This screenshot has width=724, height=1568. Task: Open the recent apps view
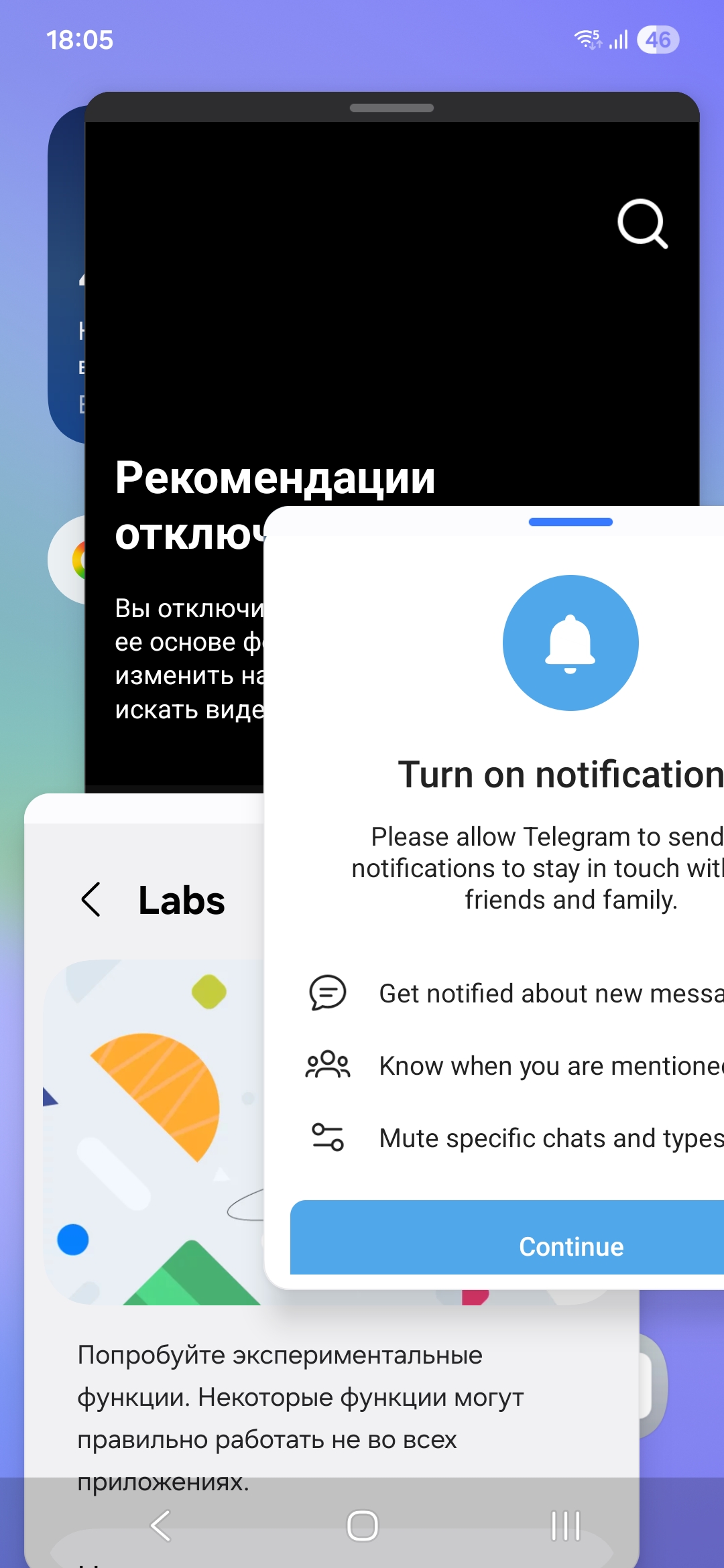565,1526
